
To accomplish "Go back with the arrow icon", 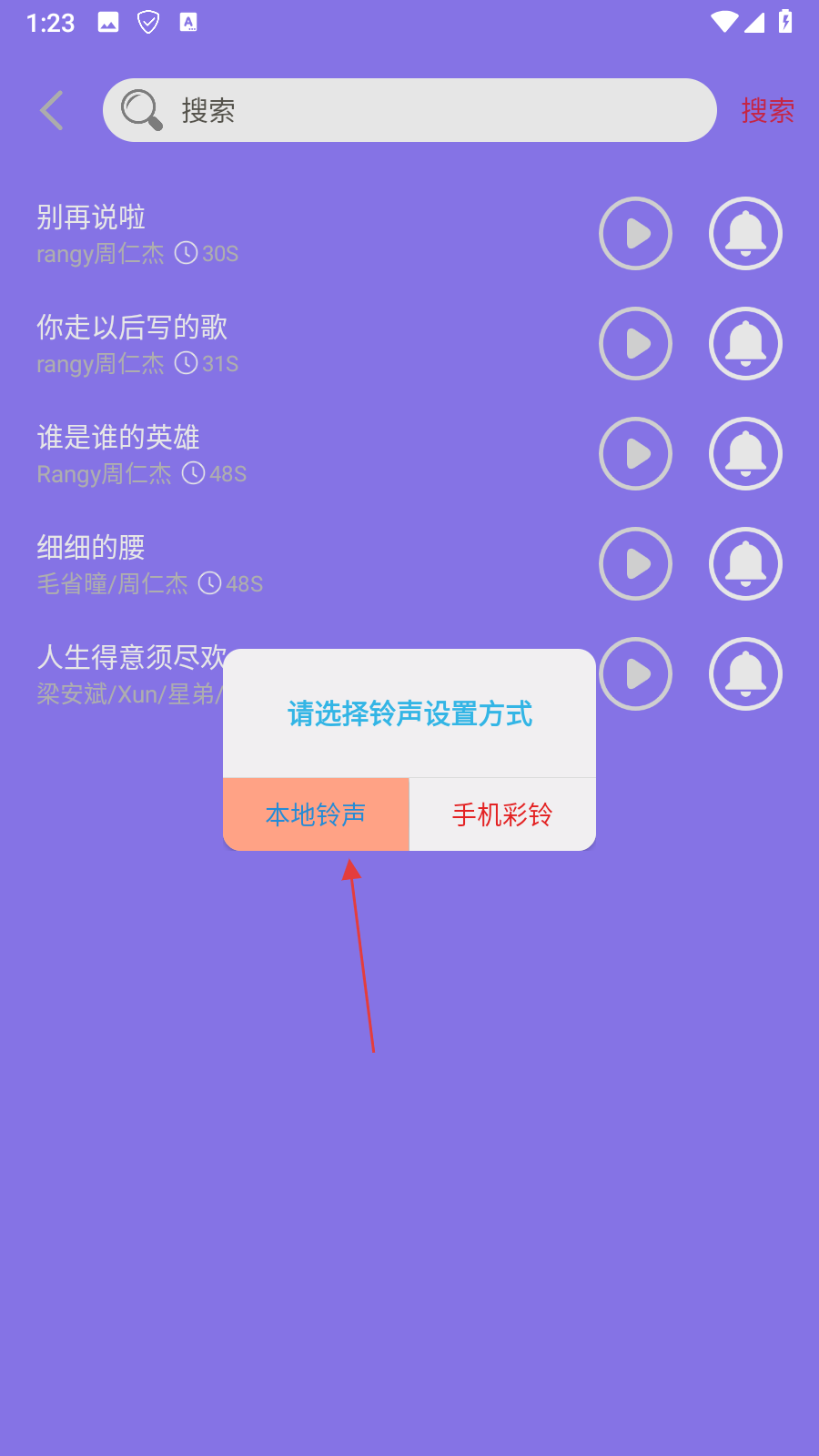I will click(x=52, y=110).
